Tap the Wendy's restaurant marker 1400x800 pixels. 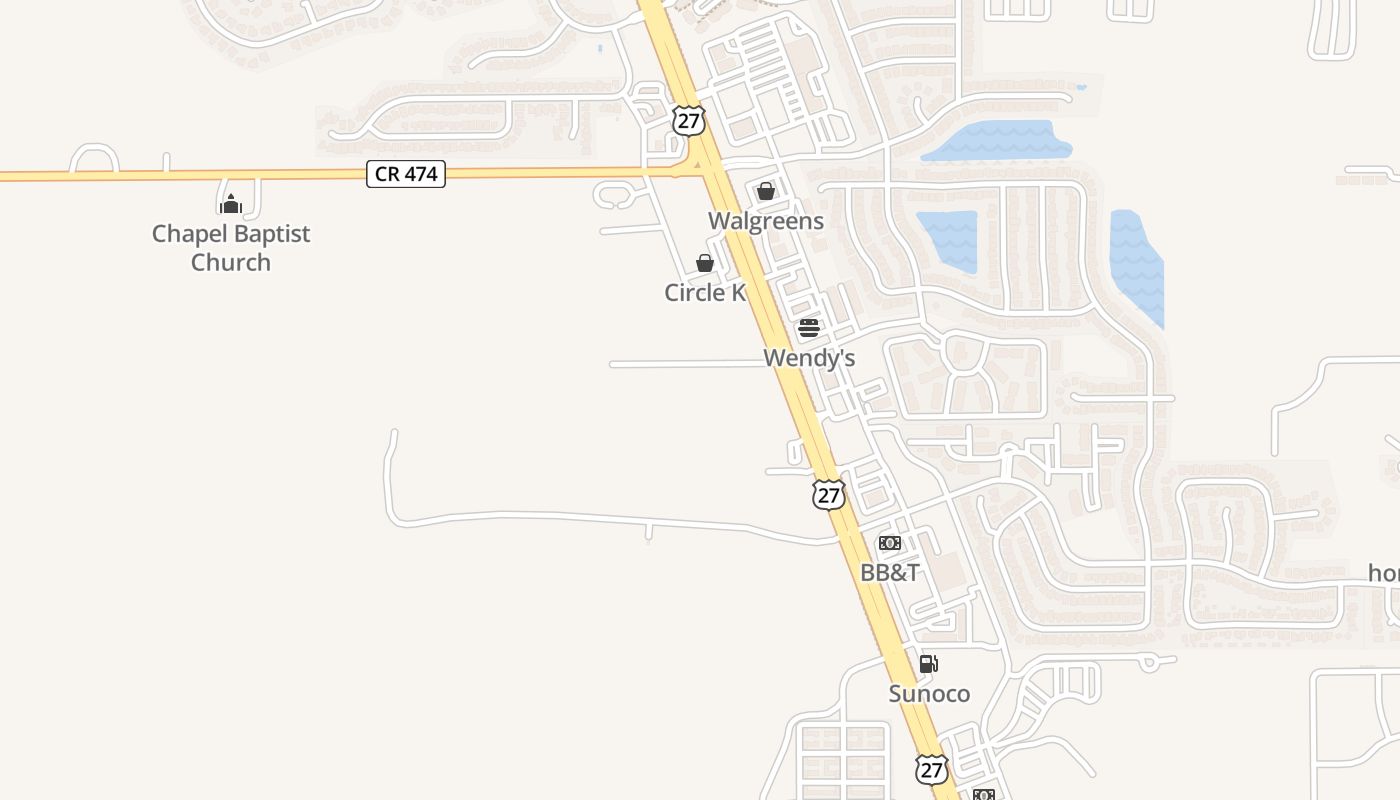pos(809,328)
